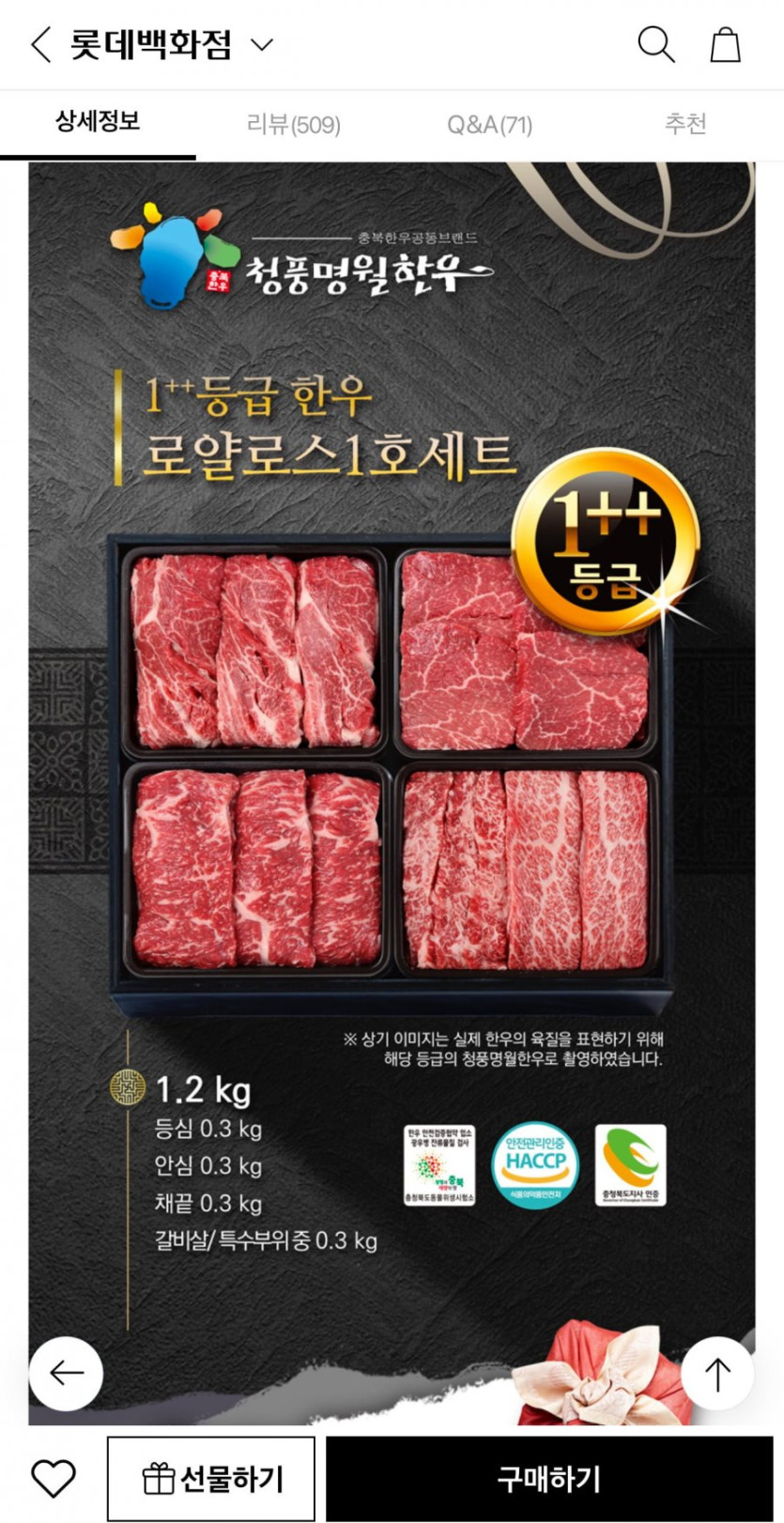Add product to wishlist with heart

pyautogui.click(x=54, y=1479)
